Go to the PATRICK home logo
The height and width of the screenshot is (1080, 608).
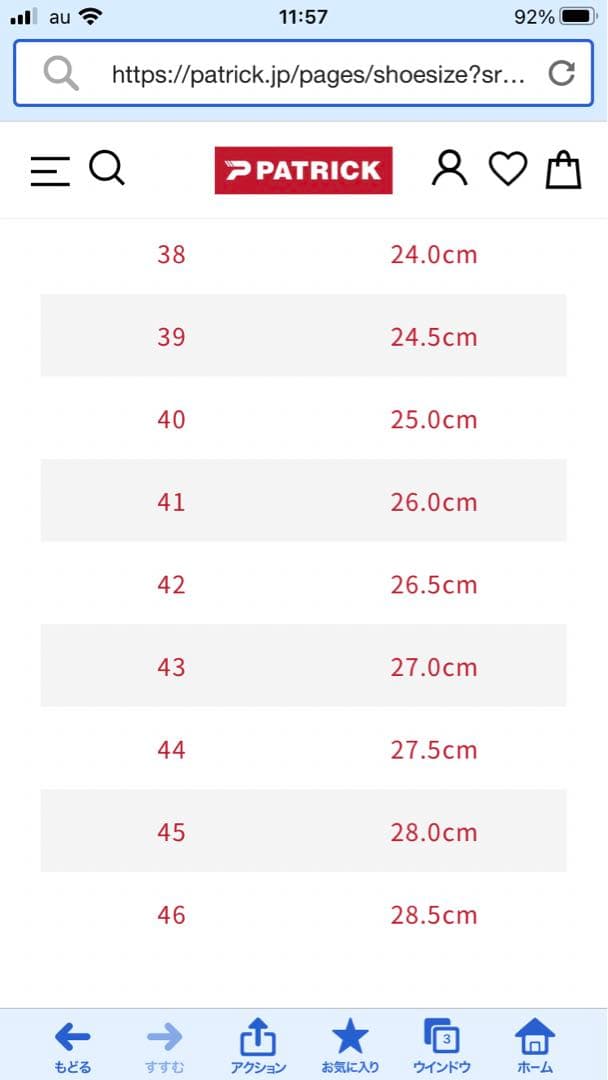tap(303, 170)
